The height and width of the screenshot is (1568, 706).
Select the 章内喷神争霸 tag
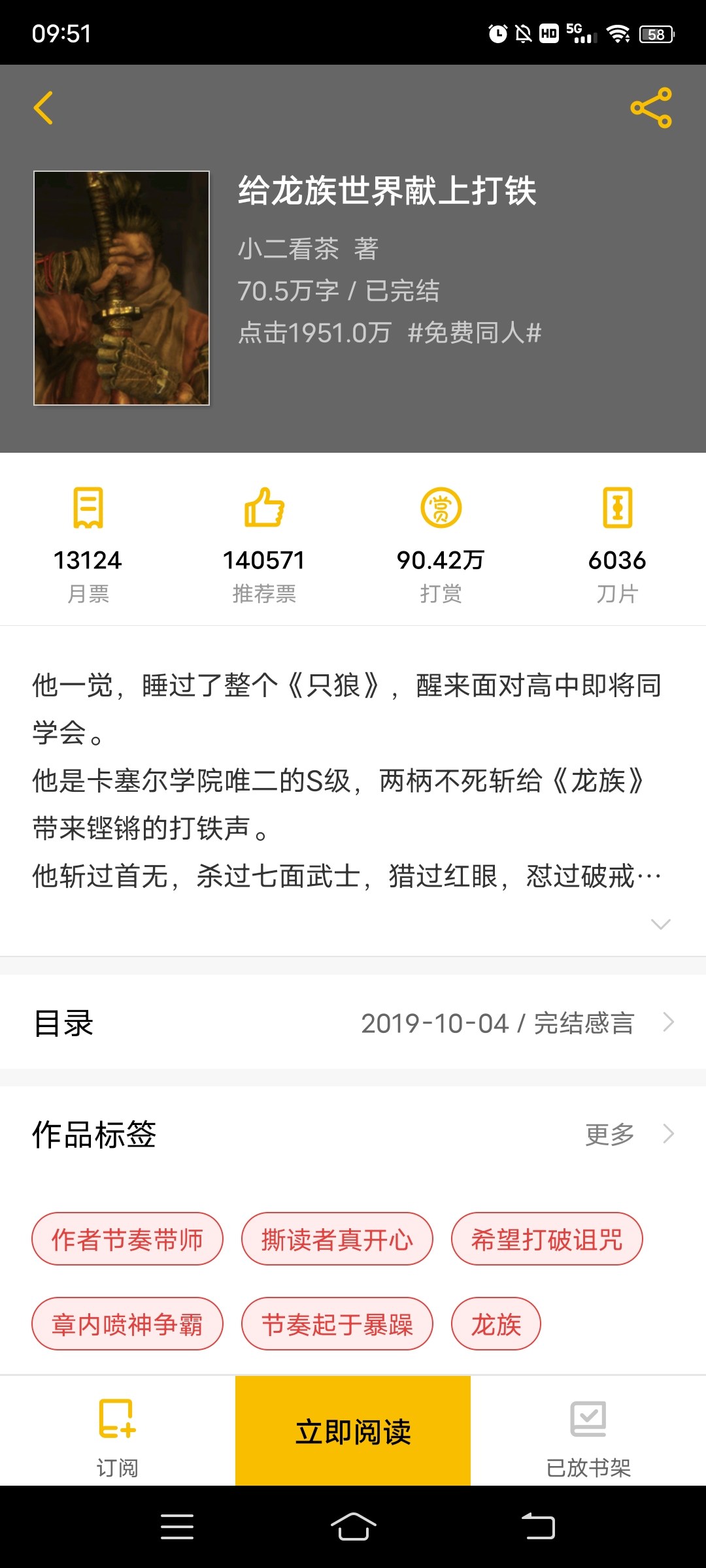pyautogui.click(x=127, y=1324)
